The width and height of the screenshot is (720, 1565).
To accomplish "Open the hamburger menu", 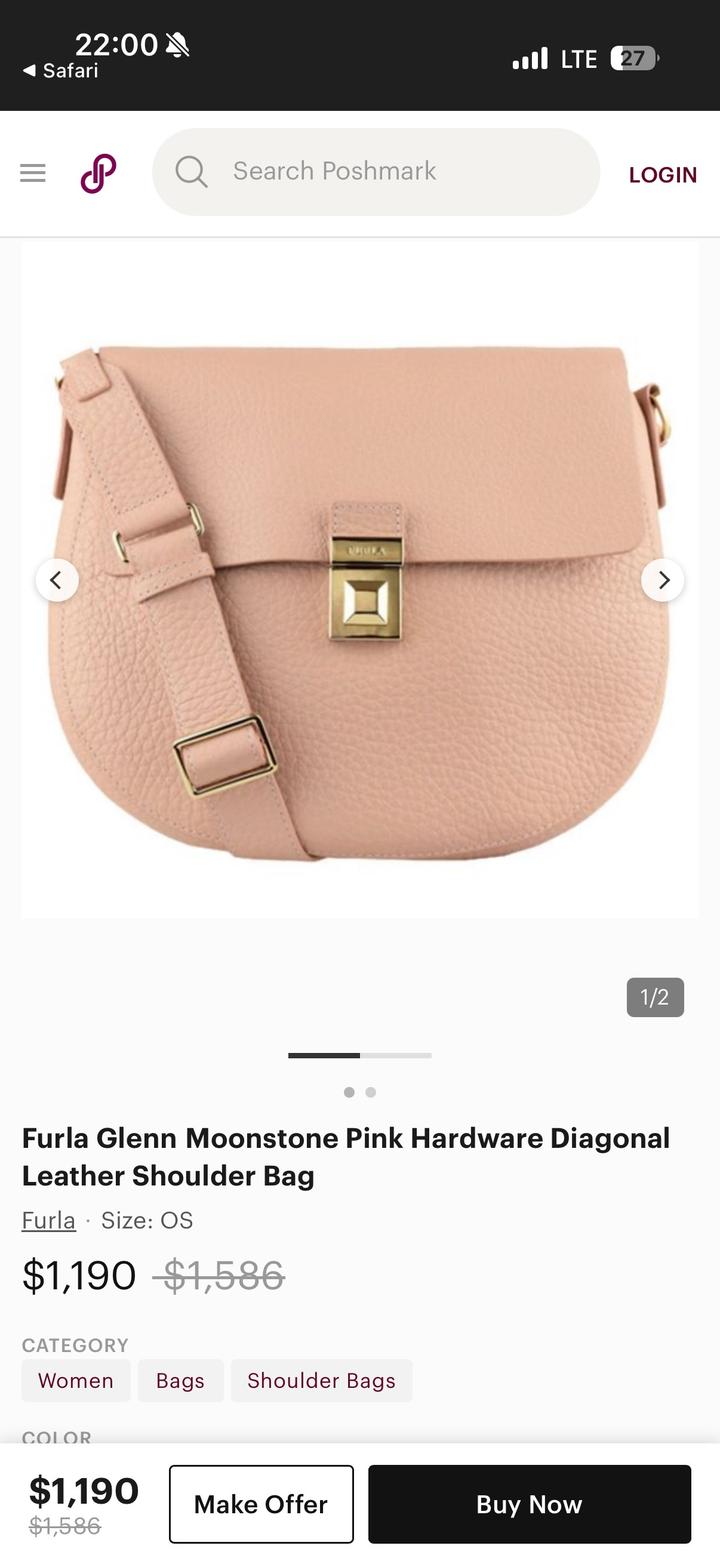I will tap(33, 173).
